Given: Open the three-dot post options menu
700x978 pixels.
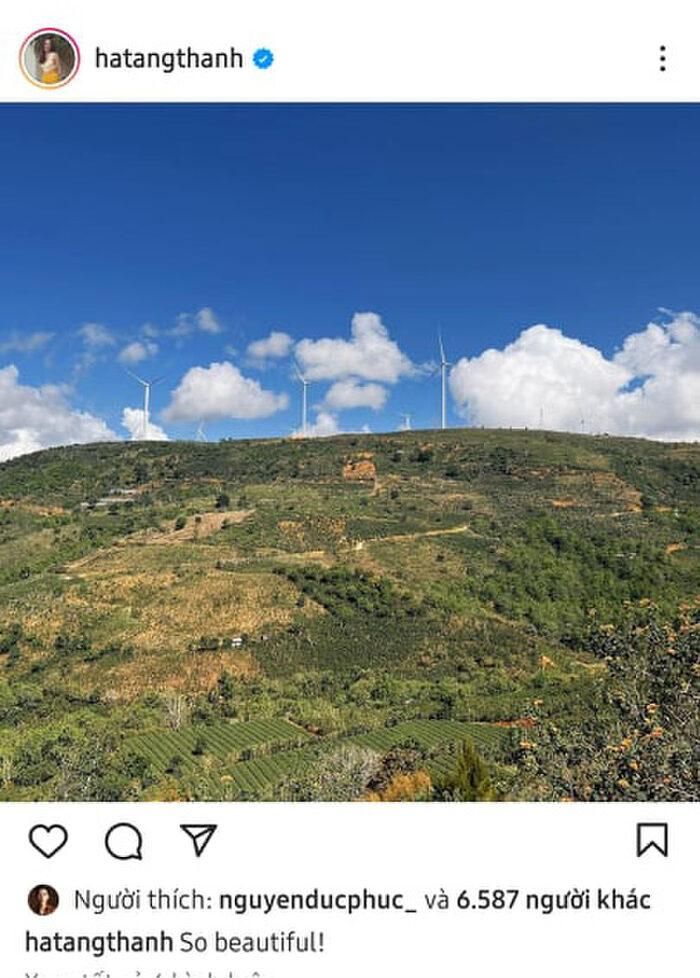Looking at the screenshot, I should pos(663,59).
